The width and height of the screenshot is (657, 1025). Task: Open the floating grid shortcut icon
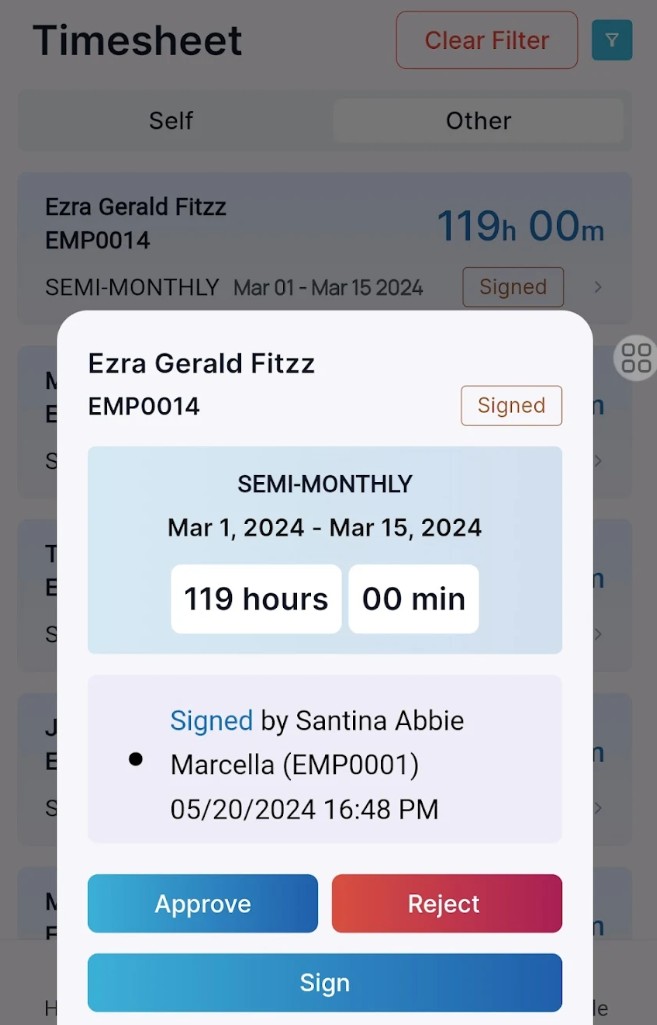tap(636, 357)
